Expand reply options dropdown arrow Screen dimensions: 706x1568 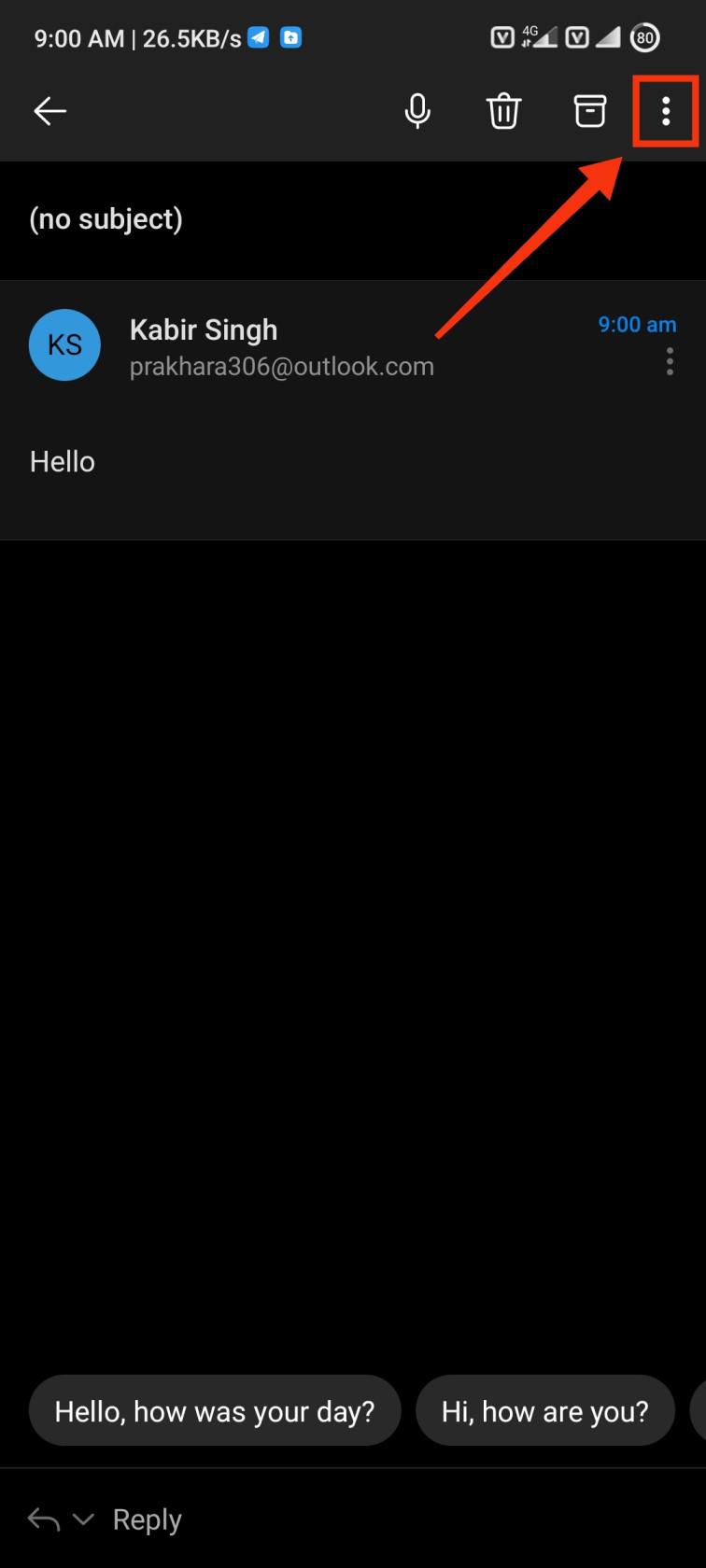click(83, 1519)
